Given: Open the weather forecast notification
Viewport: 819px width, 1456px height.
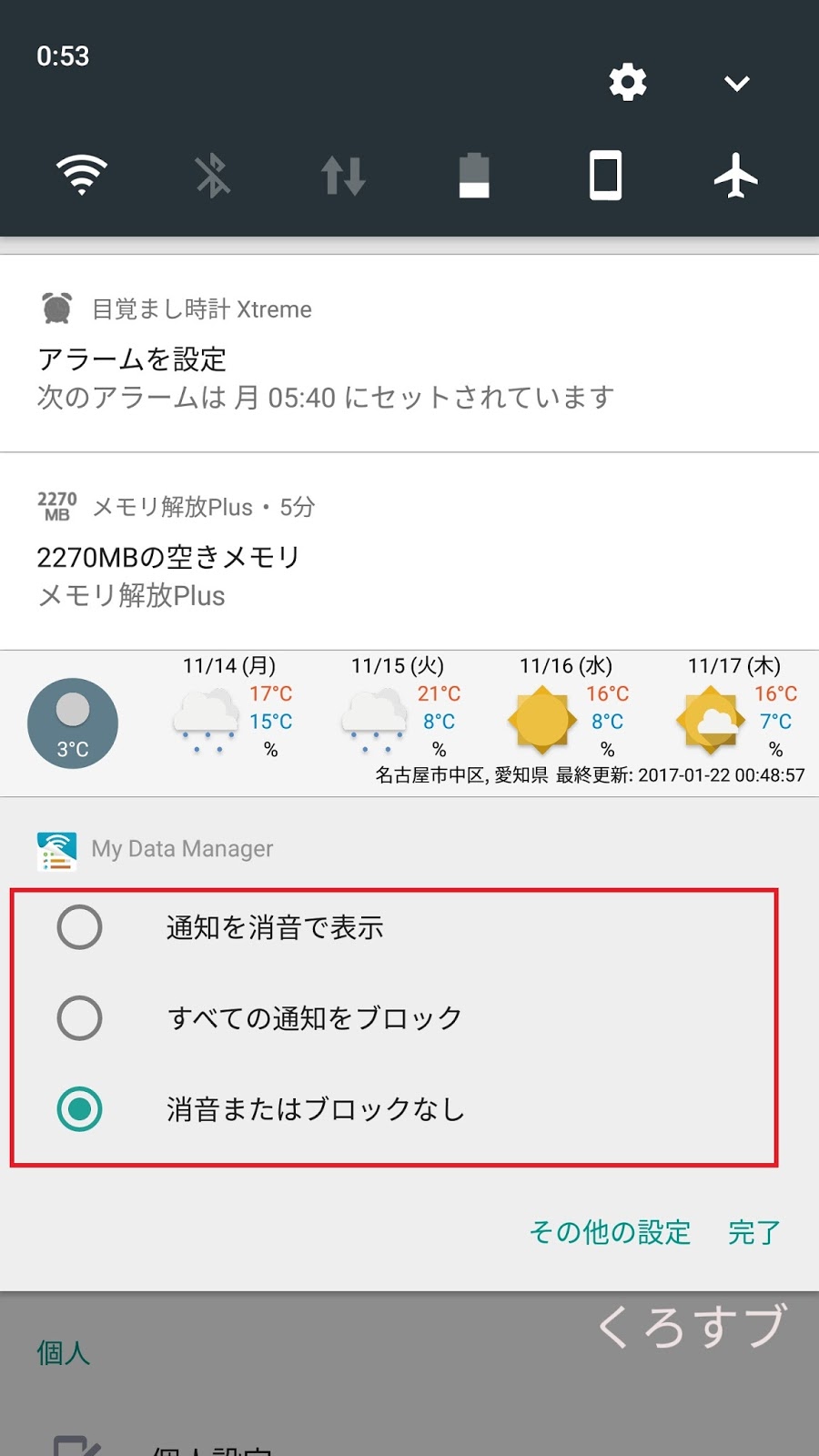Looking at the screenshot, I should point(409,723).
